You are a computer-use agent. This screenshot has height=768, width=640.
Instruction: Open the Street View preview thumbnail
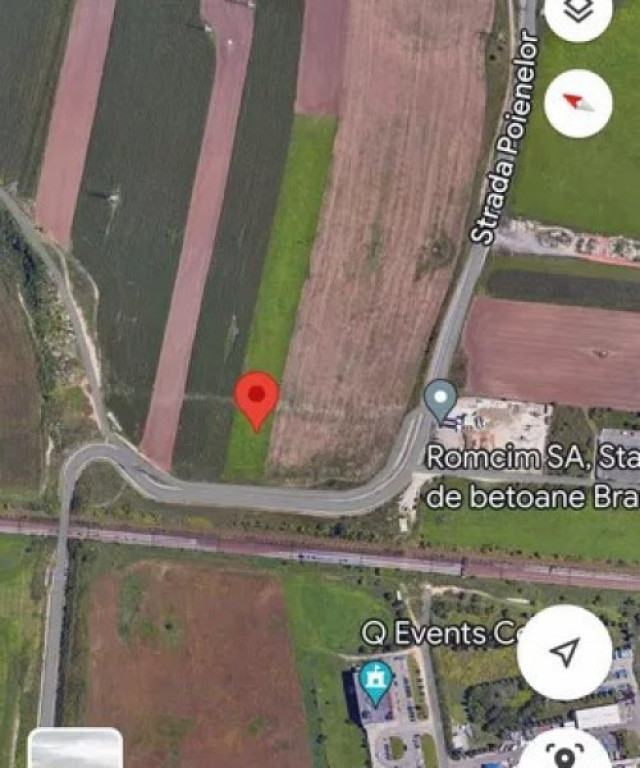pyautogui.click(x=75, y=749)
